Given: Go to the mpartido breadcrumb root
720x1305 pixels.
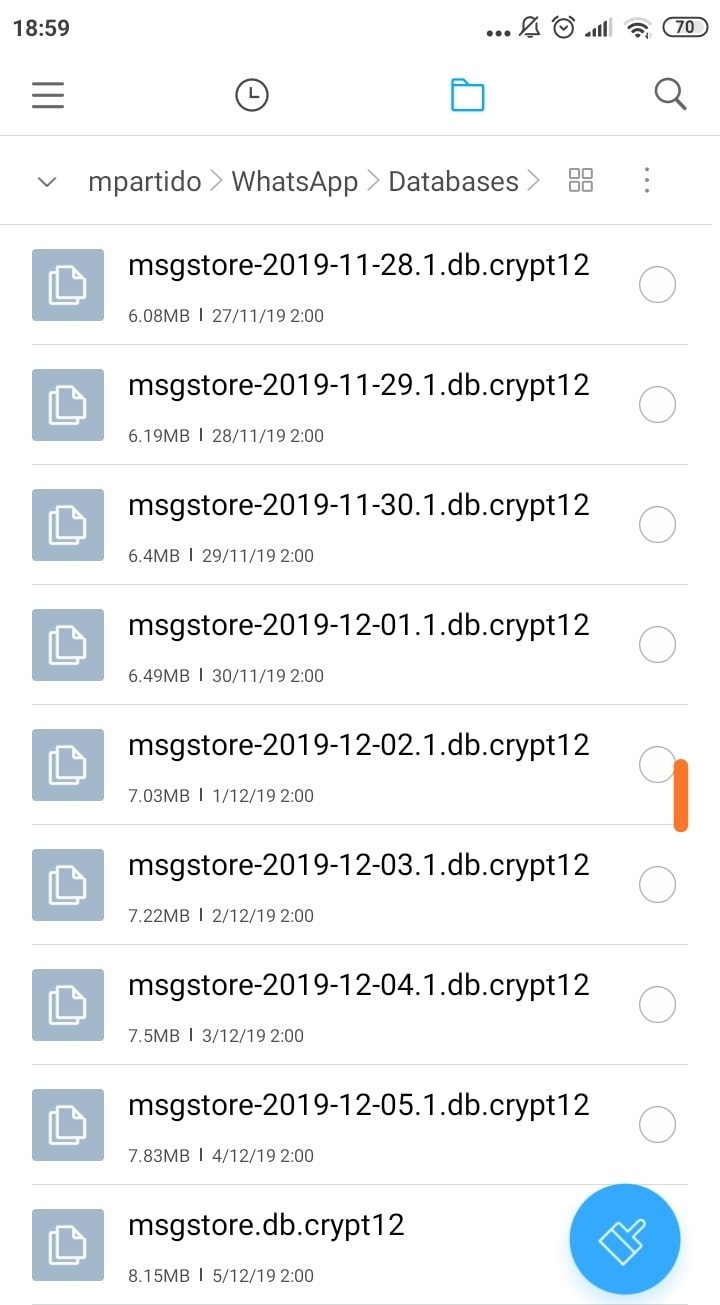Looking at the screenshot, I should point(144,181).
